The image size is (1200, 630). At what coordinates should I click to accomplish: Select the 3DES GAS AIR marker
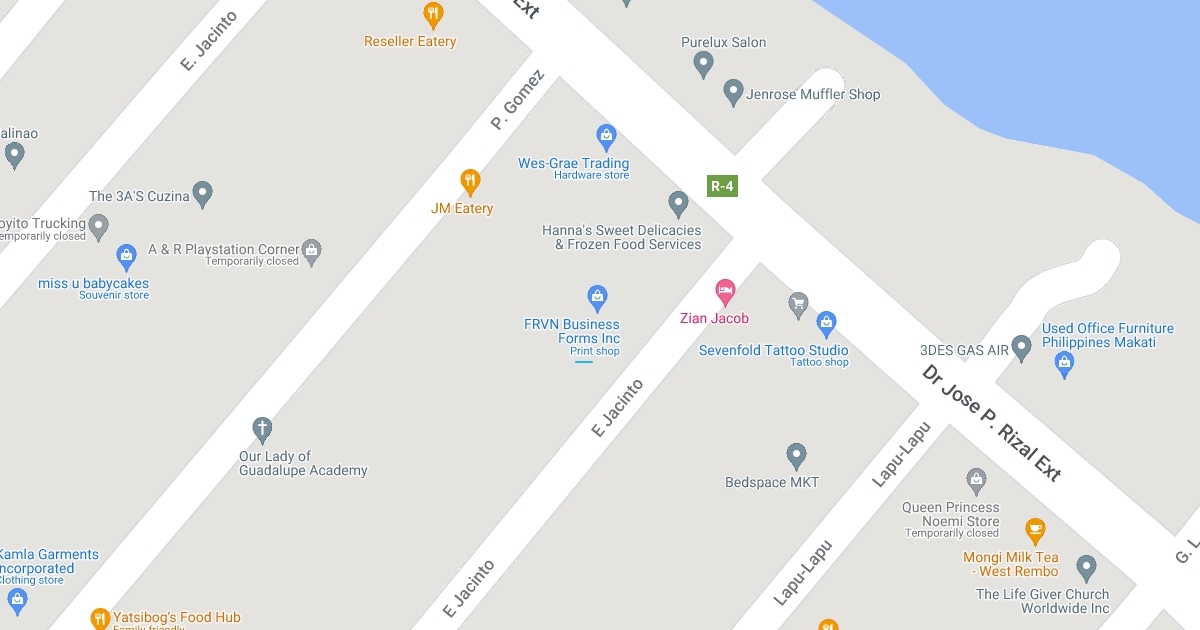pos(1021,348)
